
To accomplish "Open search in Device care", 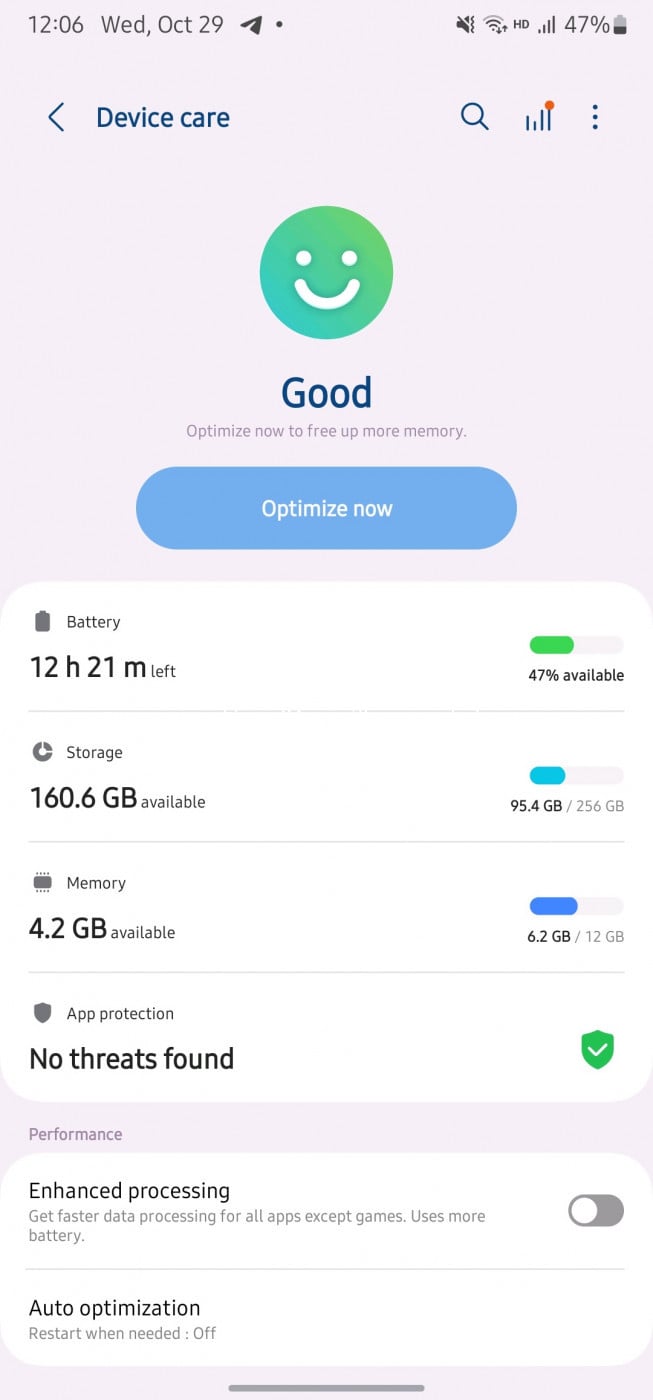I will coord(474,118).
